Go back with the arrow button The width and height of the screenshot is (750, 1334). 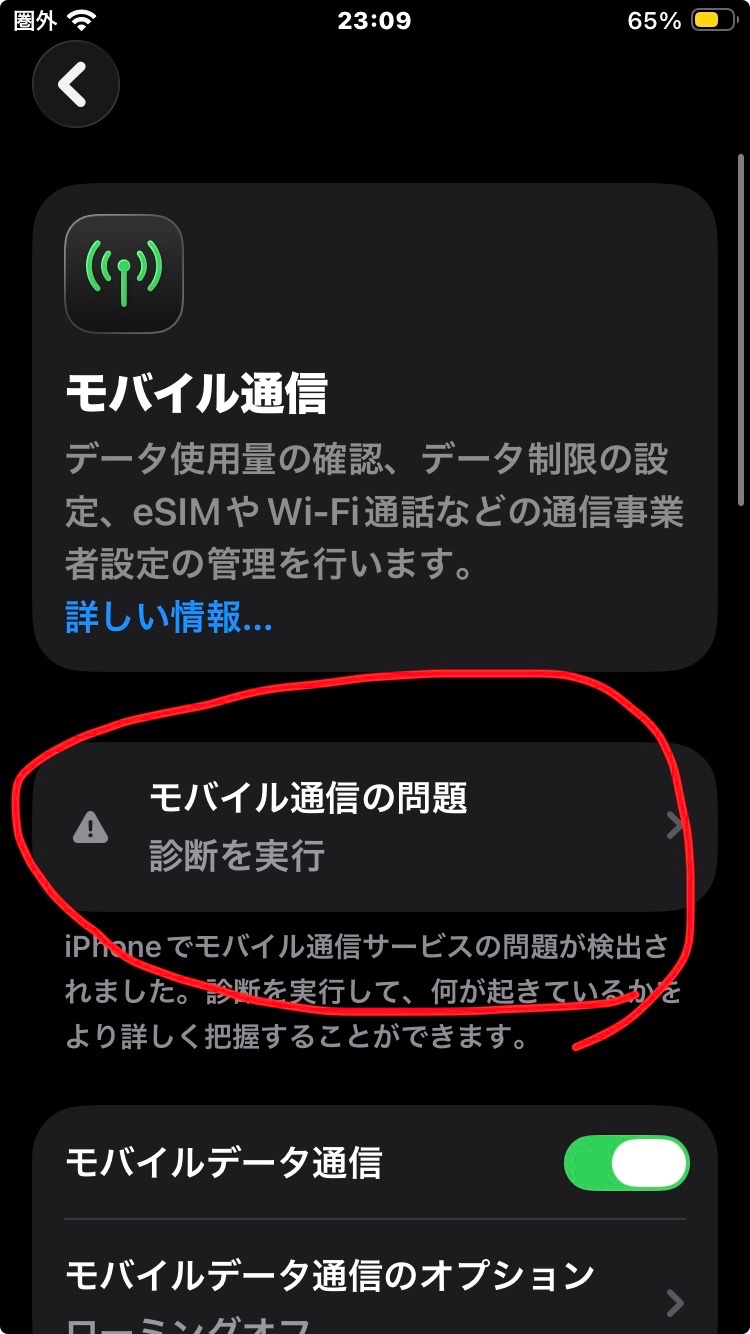(x=75, y=85)
